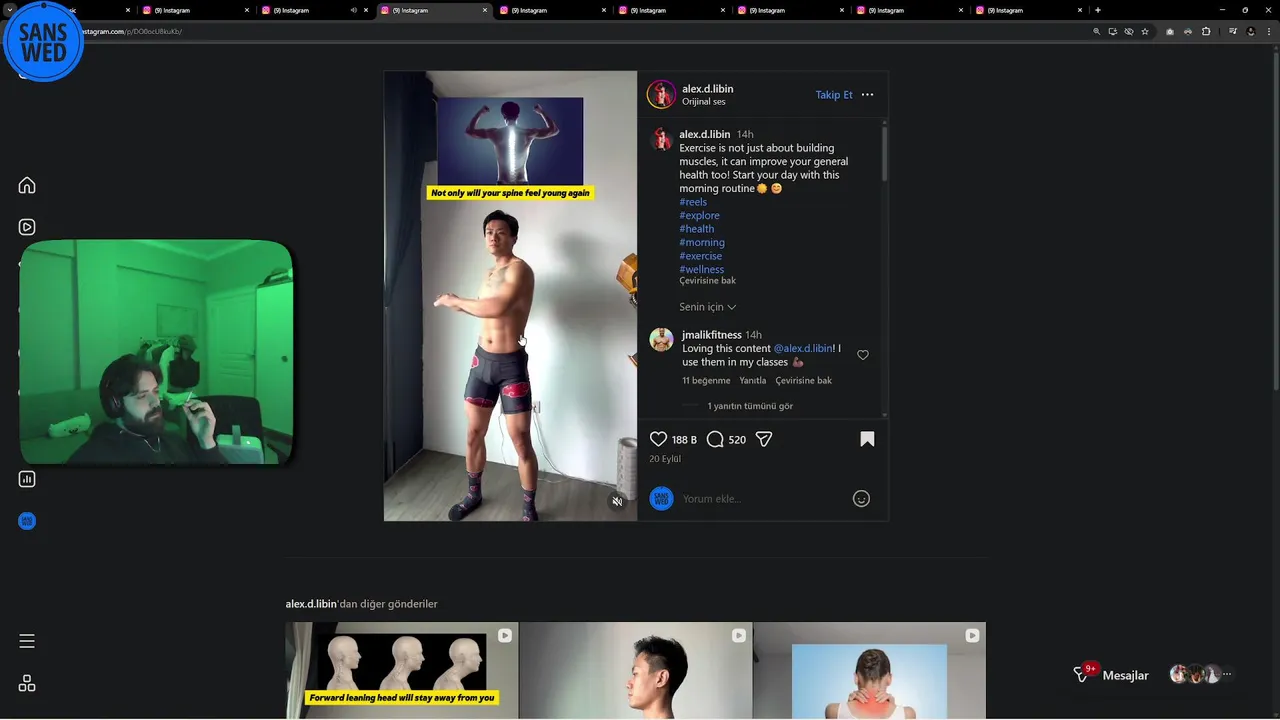The height and width of the screenshot is (720, 1280).
Task: Translate caption with Çevirisine bak
Action: tap(707, 281)
